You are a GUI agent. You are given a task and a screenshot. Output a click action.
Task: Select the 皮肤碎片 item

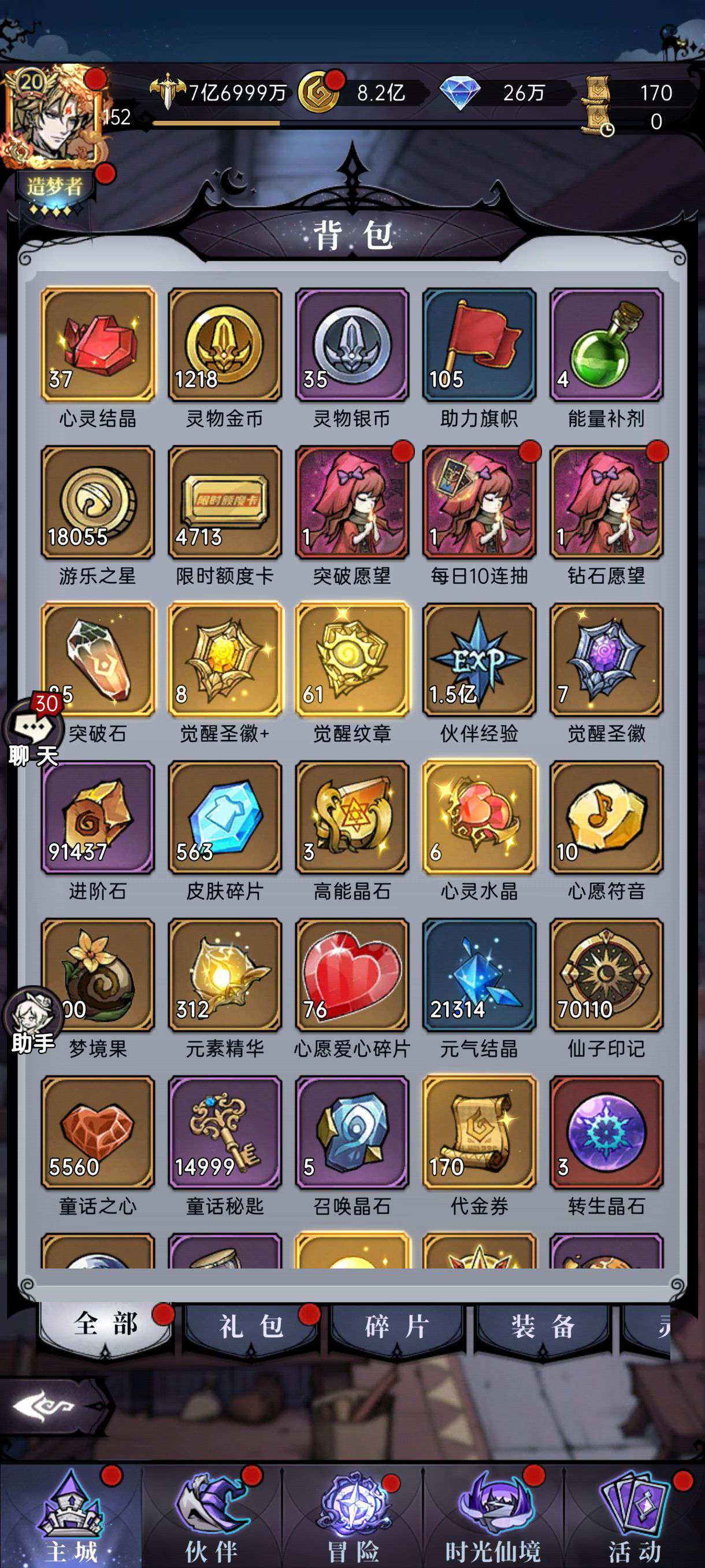[x=225, y=818]
